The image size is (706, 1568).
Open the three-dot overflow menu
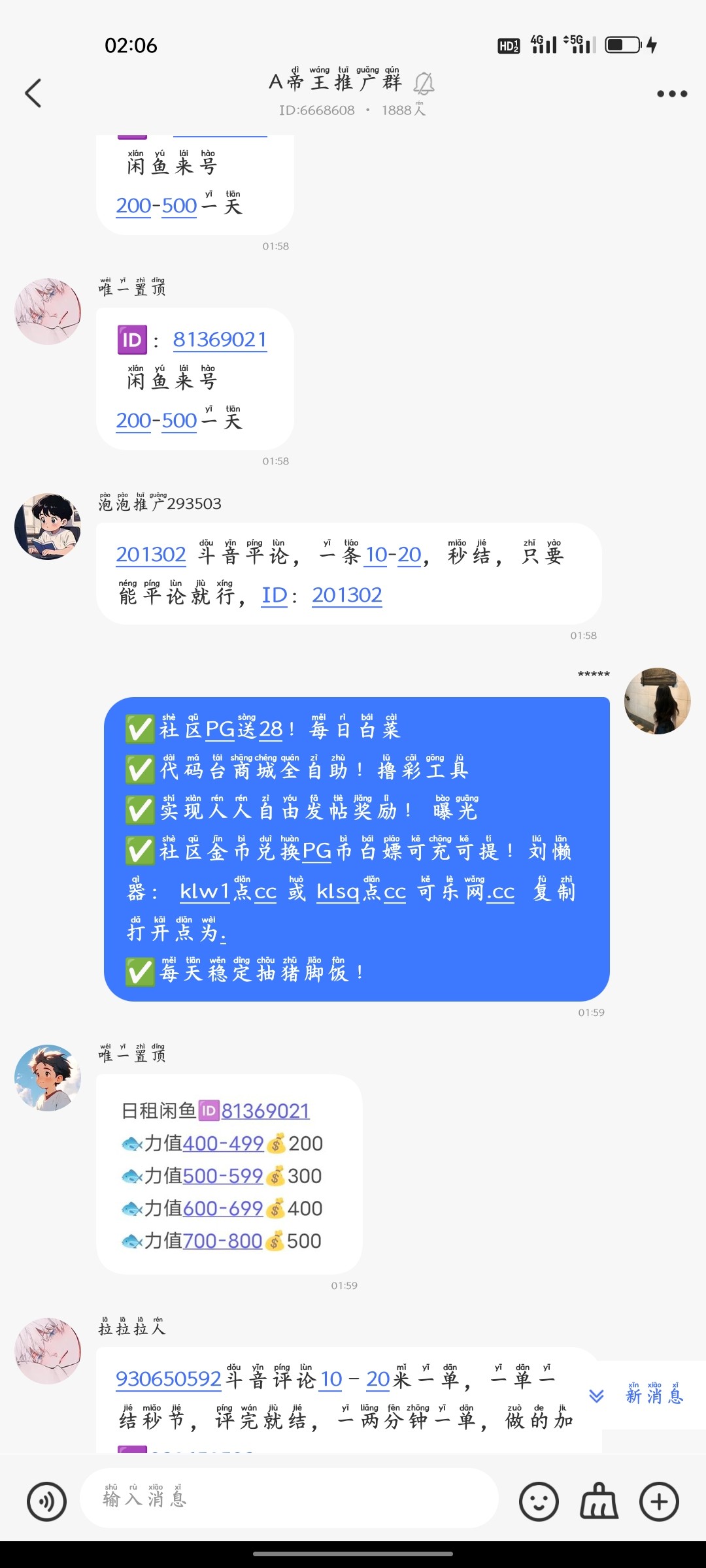pos(671,94)
